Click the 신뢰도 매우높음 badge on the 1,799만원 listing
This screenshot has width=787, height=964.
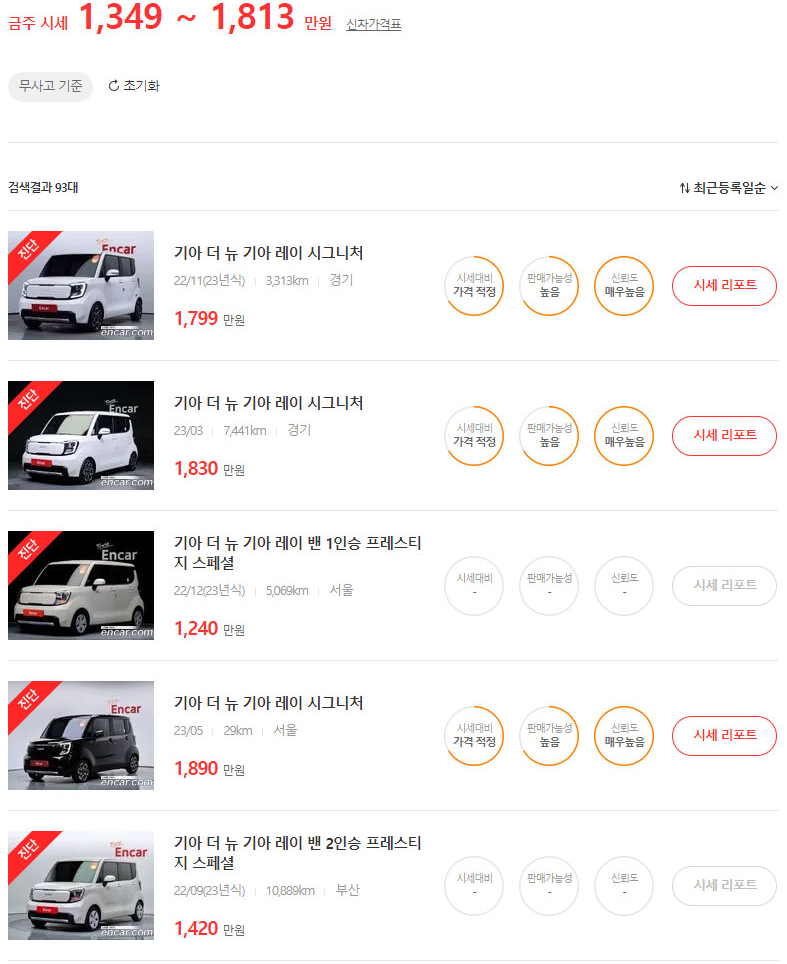click(623, 286)
